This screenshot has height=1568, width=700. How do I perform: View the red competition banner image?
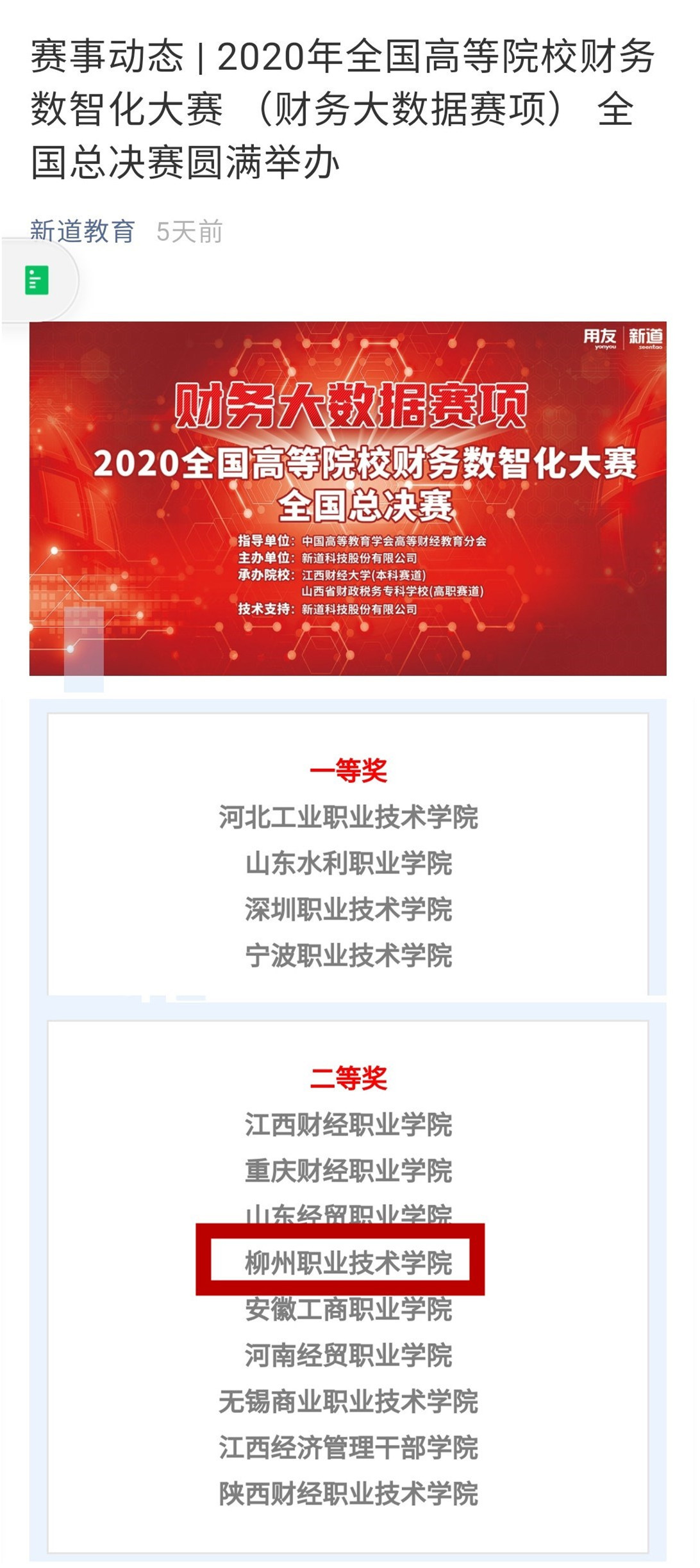[x=347, y=498]
